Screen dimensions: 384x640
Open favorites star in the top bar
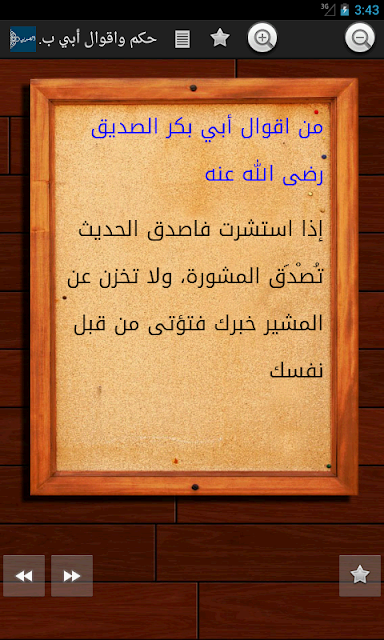(220, 39)
